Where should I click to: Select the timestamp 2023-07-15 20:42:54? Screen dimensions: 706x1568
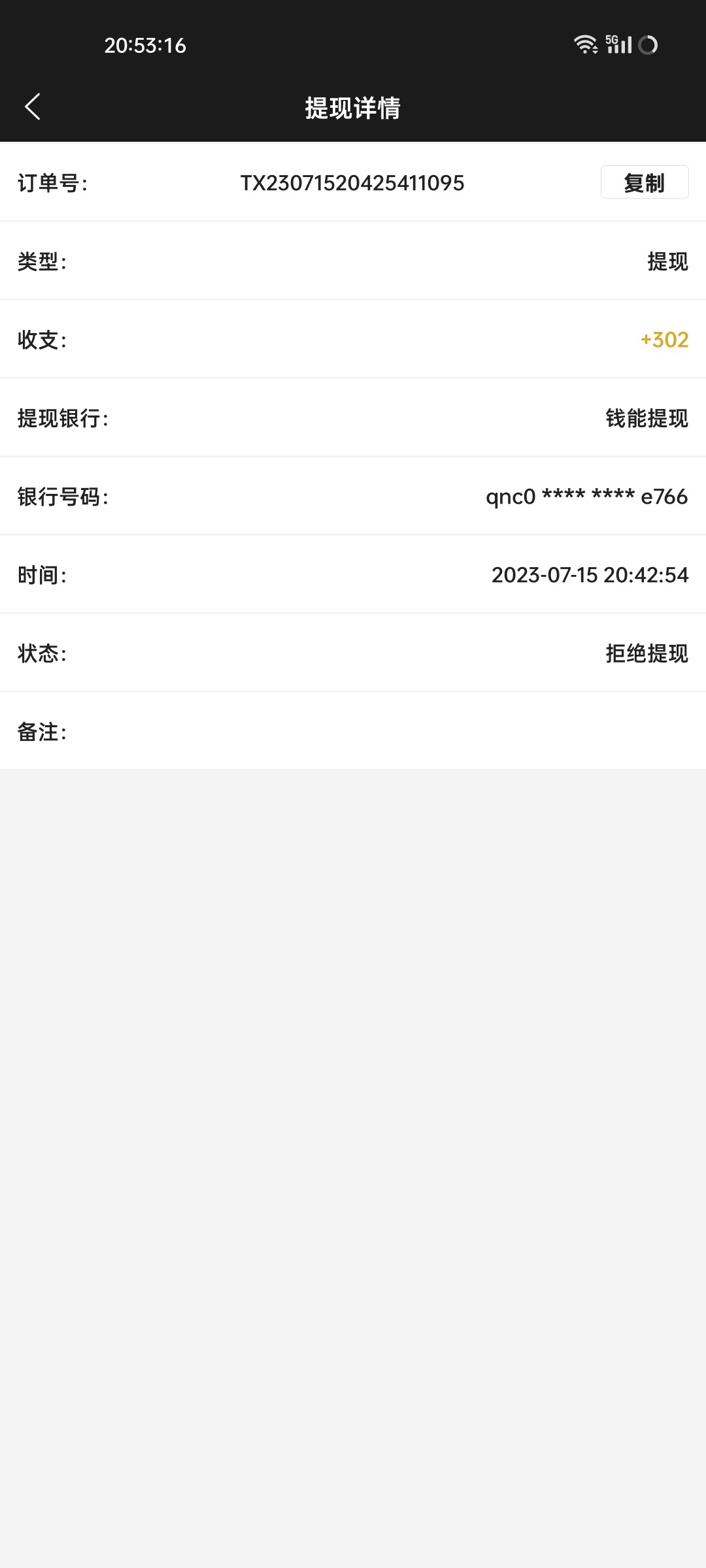[x=590, y=575]
